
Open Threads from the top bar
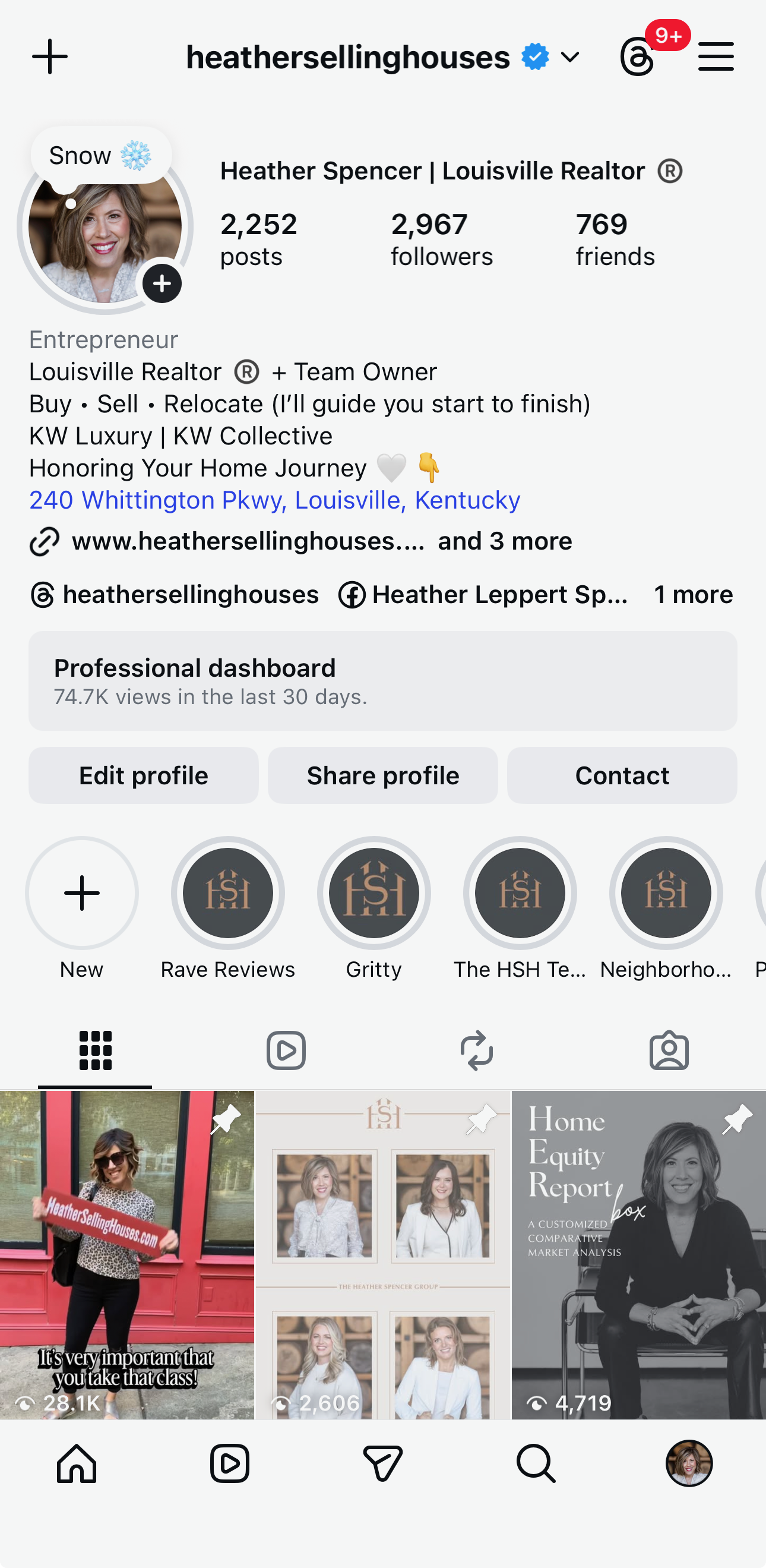pyautogui.click(x=638, y=57)
